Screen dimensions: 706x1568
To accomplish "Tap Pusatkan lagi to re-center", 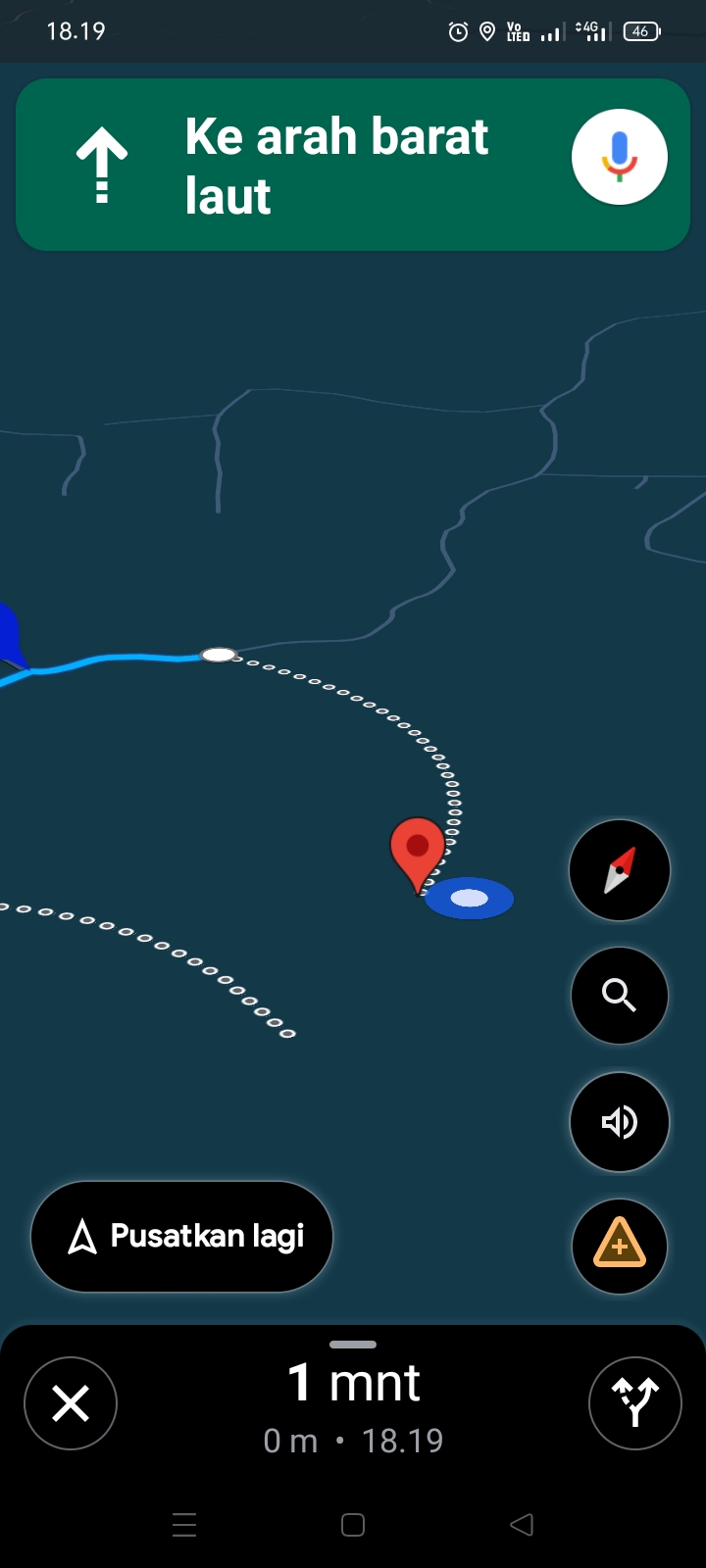I will point(182,1237).
